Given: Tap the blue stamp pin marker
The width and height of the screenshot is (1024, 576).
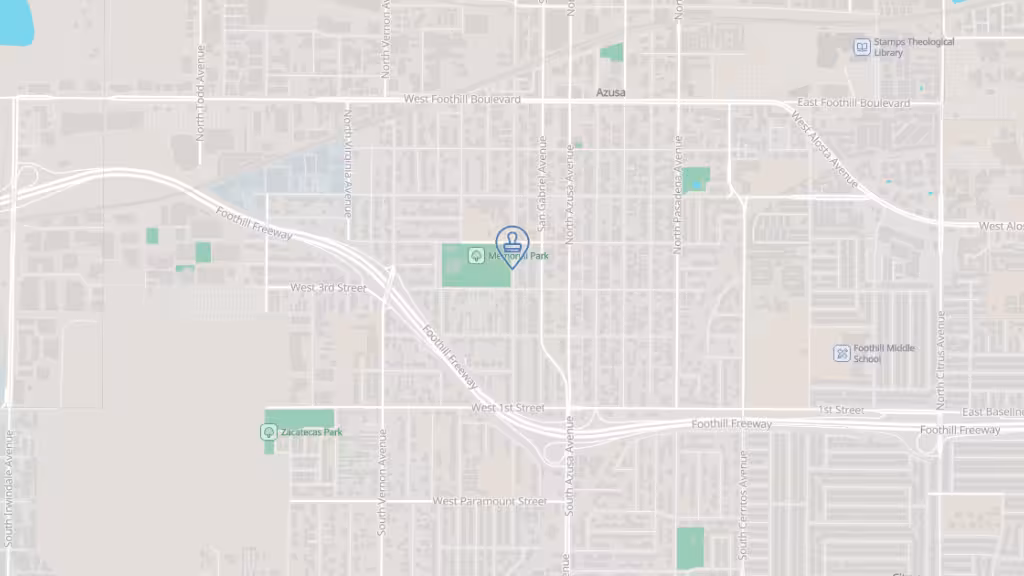Looking at the screenshot, I should 512,244.
